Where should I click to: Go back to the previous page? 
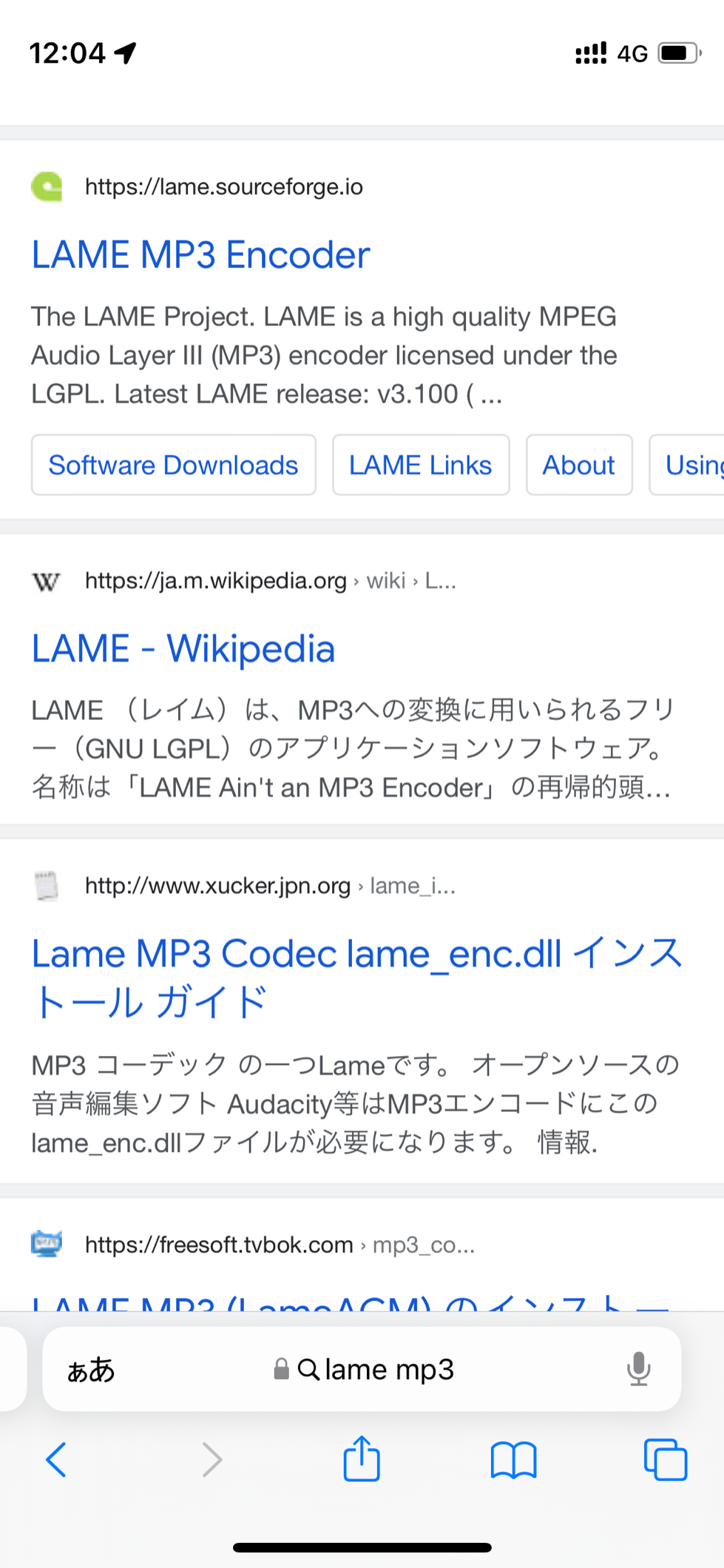point(57,1460)
